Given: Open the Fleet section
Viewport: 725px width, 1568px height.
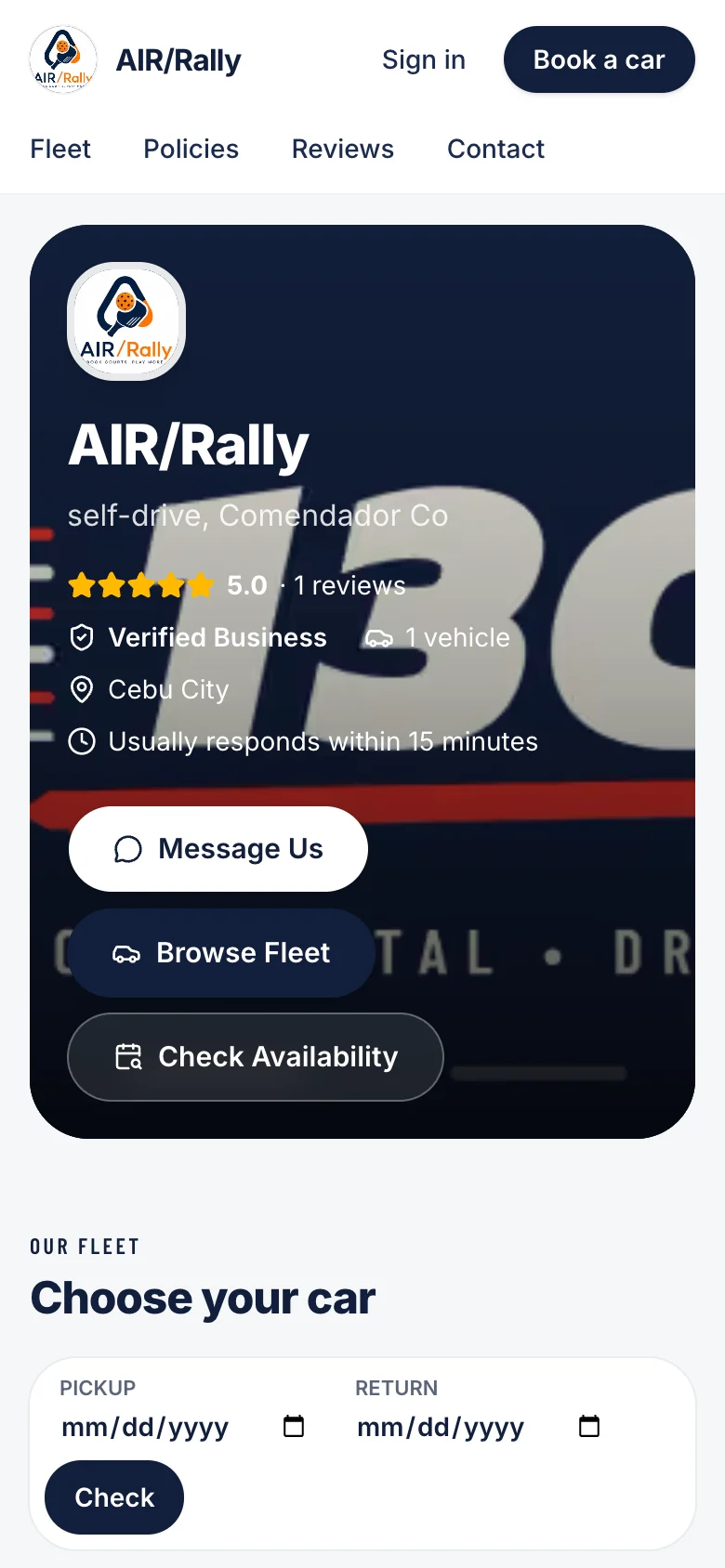Looking at the screenshot, I should [60, 149].
